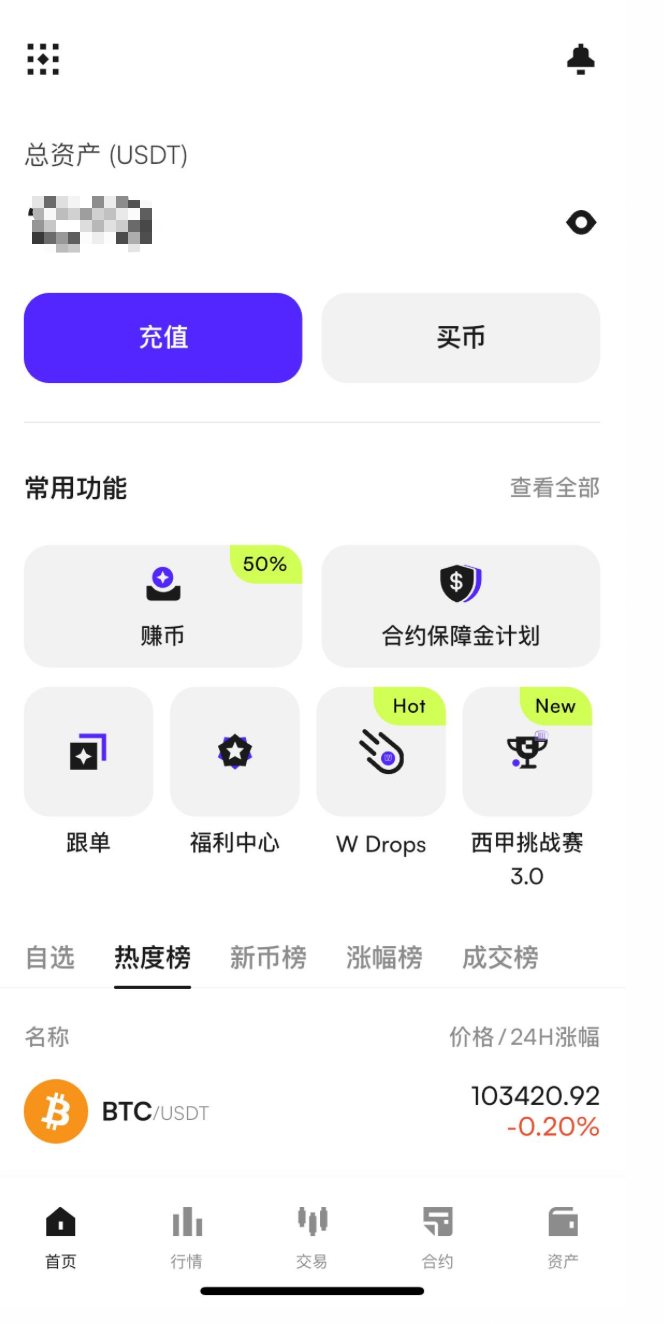Open 查看全部 to view all functions
The image size is (664, 1324).
point(555,488)
